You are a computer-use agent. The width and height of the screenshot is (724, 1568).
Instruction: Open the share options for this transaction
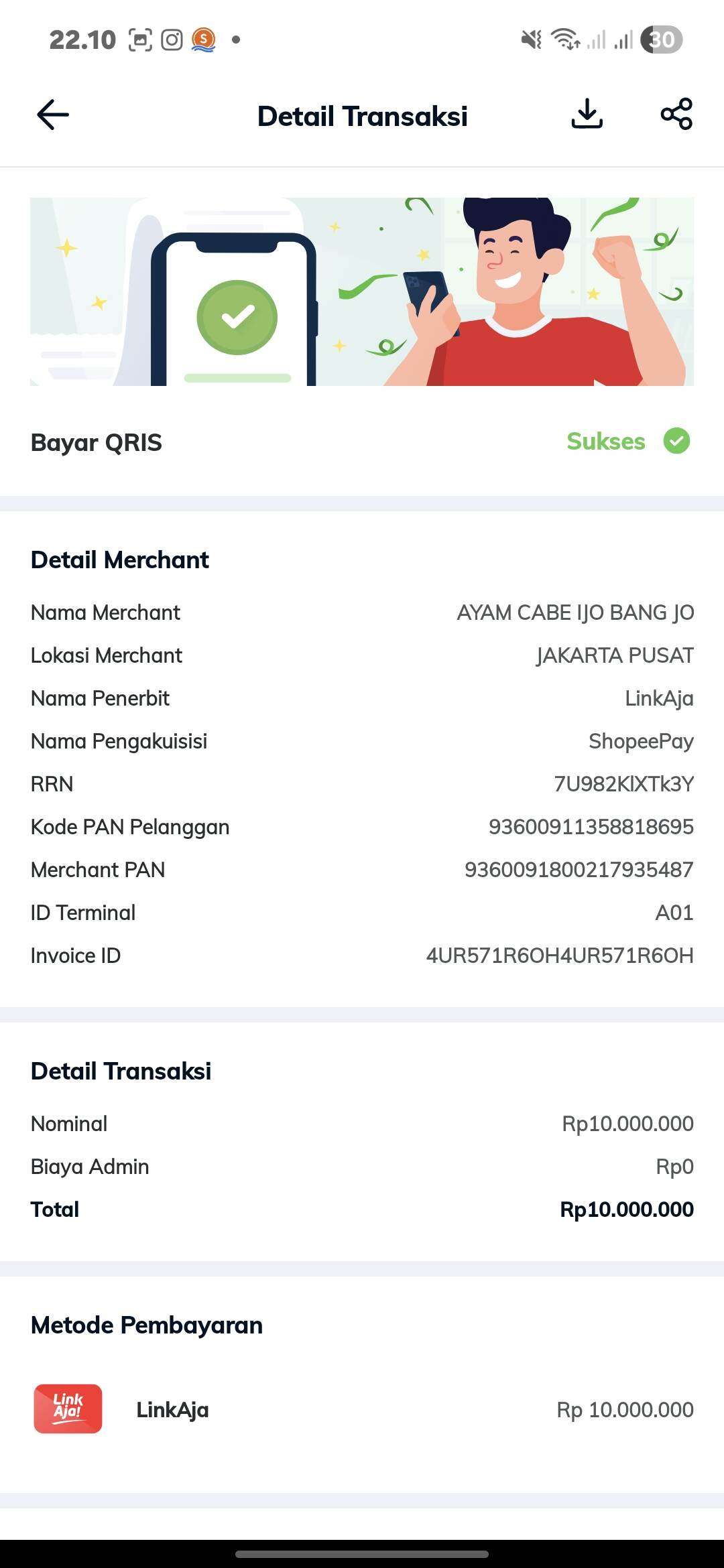coord(677,114)
